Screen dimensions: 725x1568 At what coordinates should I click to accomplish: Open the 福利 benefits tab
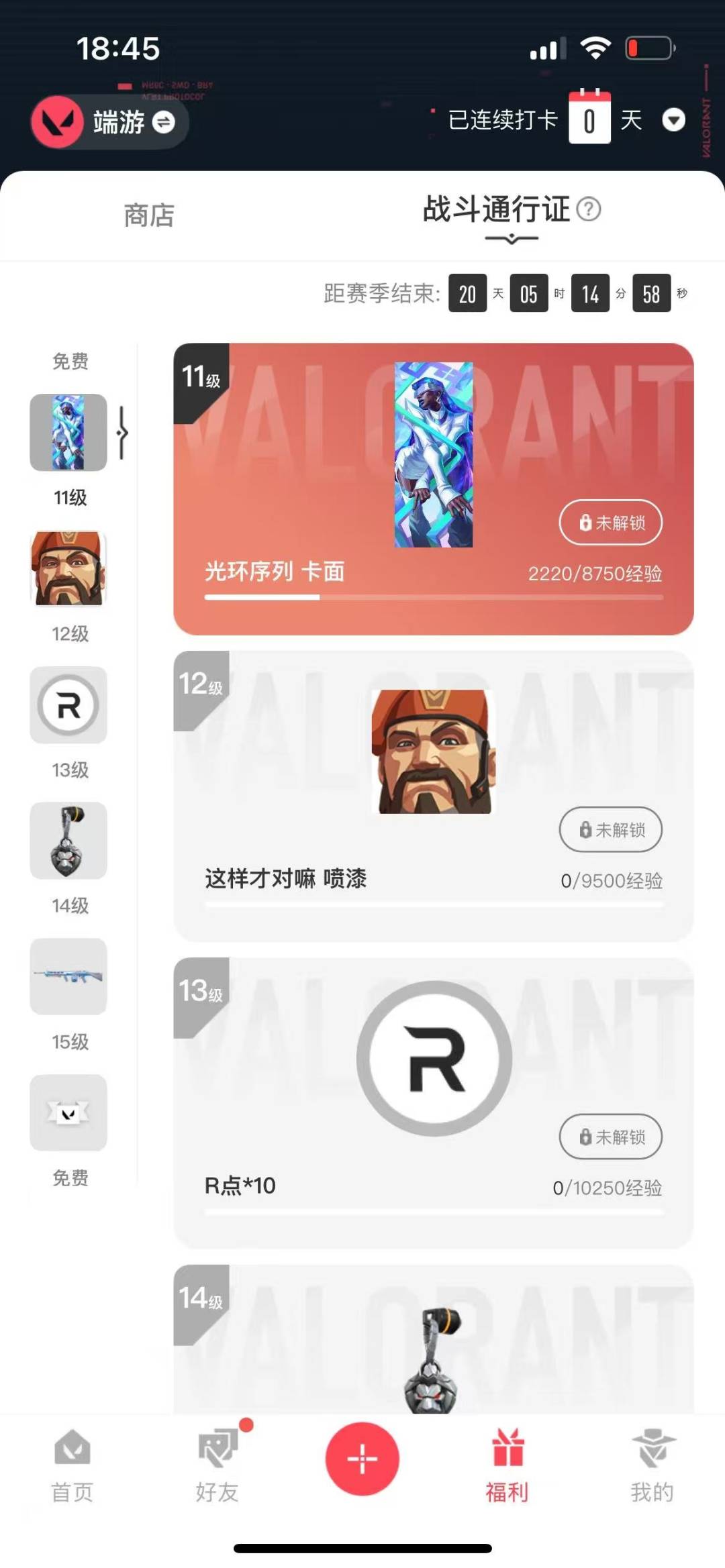(x=507, y=1467)
